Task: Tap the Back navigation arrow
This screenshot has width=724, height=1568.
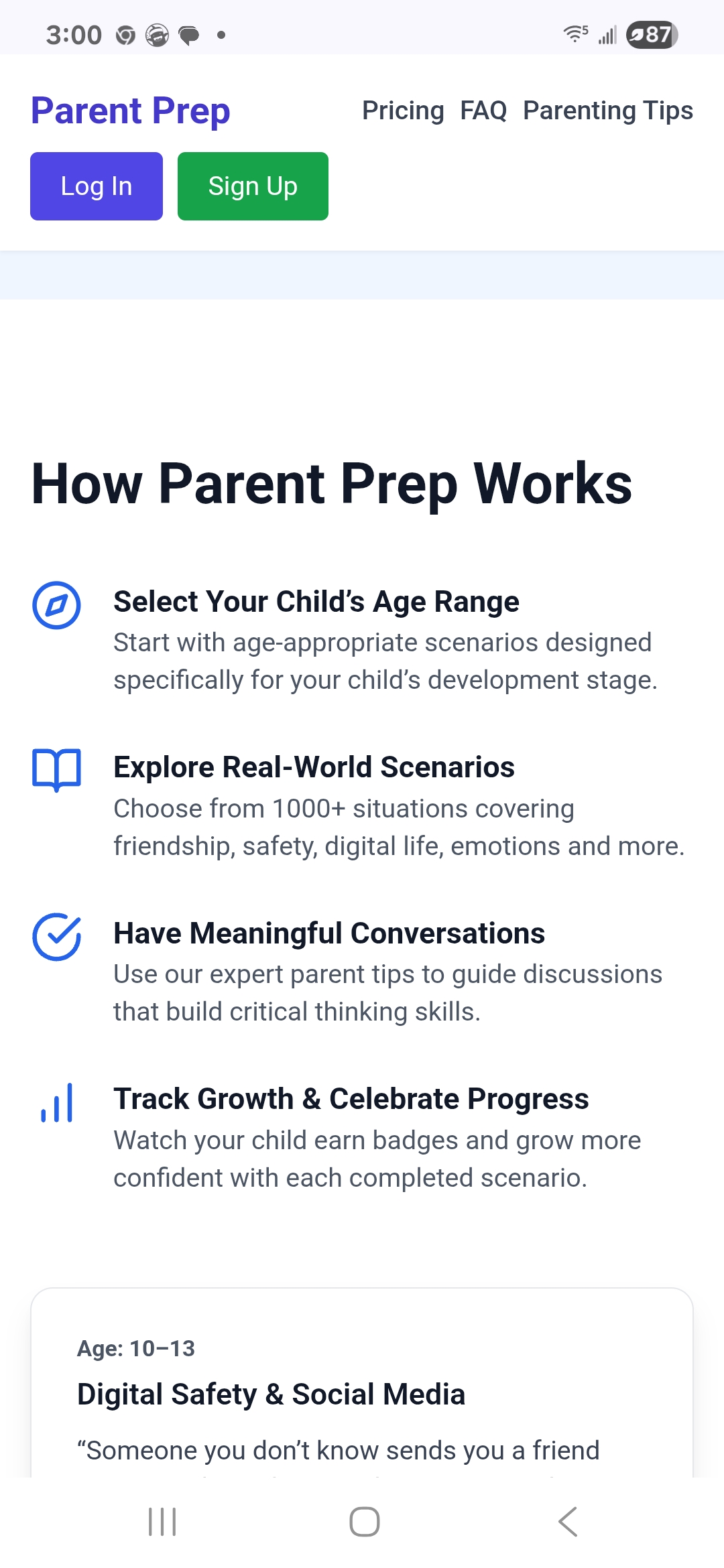Action: (x=566, y=1520)
